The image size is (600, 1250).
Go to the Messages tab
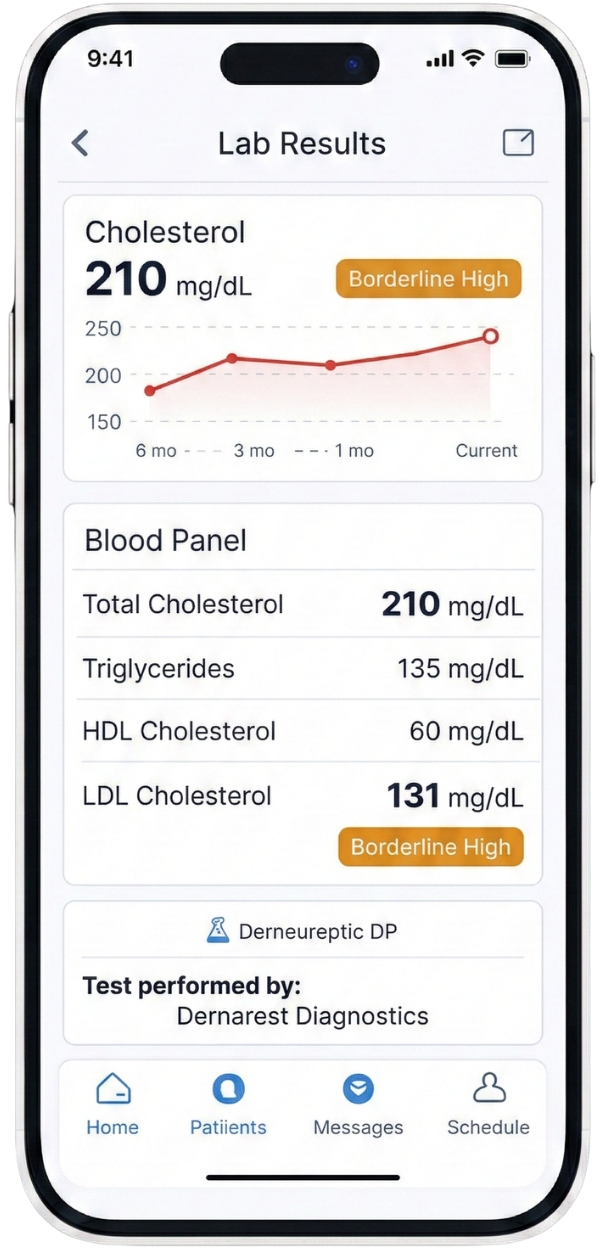[358, 1105]
